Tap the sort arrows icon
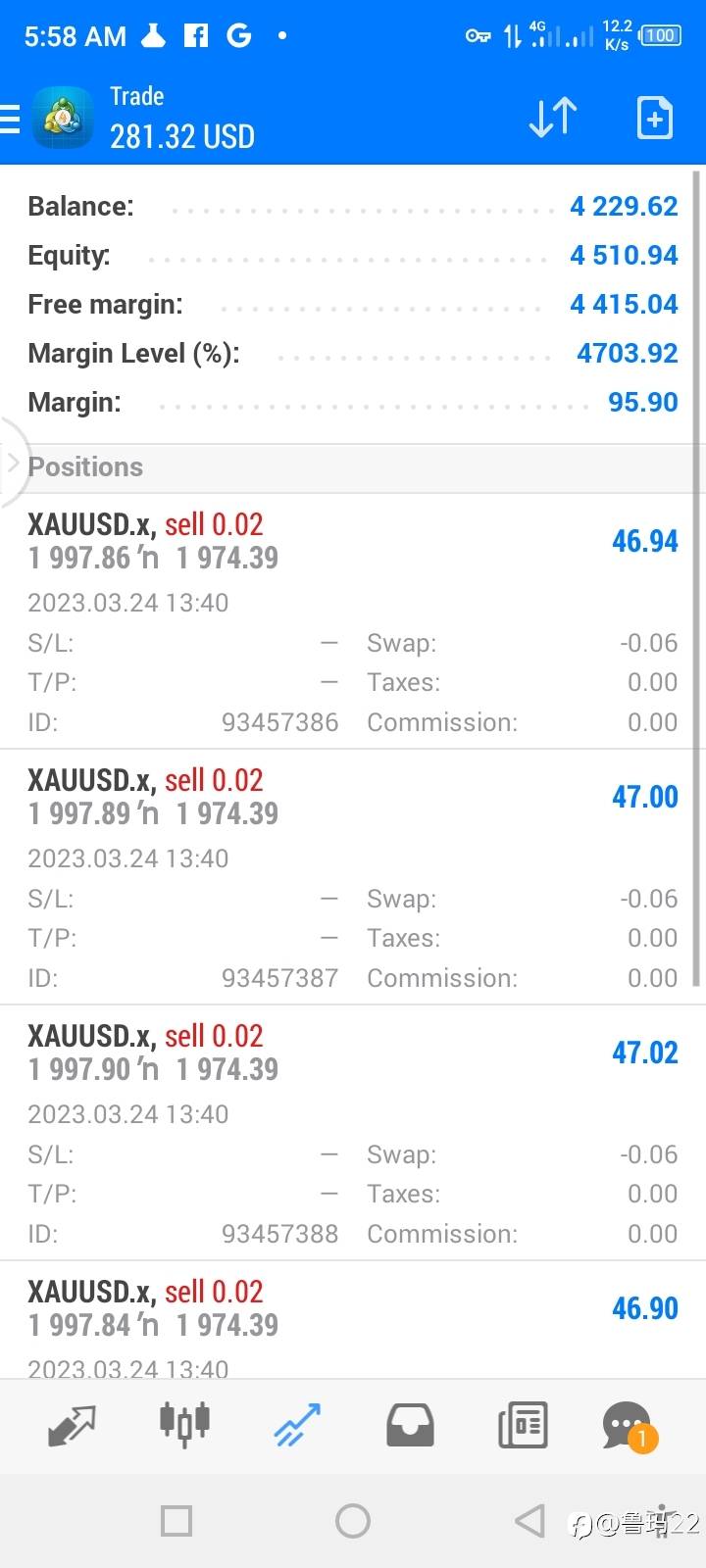The image size is (706, 1568). coord(553,119)
